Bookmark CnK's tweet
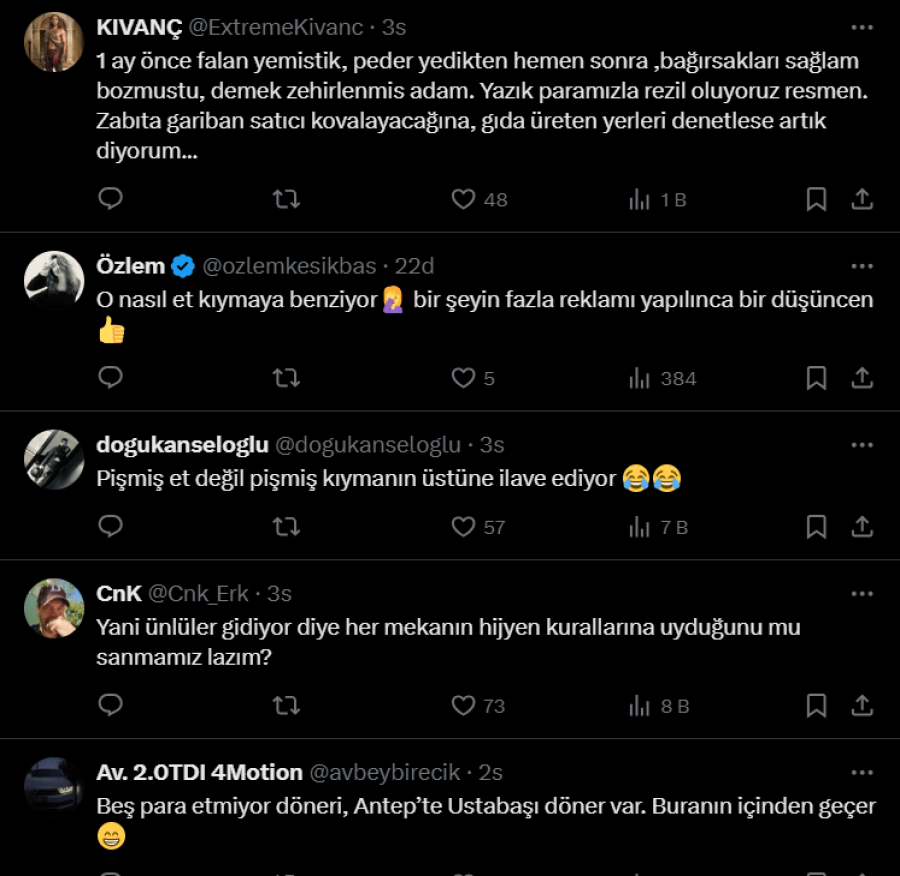Image resolution: width=900 pixels, height=876 pixels. point(816,706)
